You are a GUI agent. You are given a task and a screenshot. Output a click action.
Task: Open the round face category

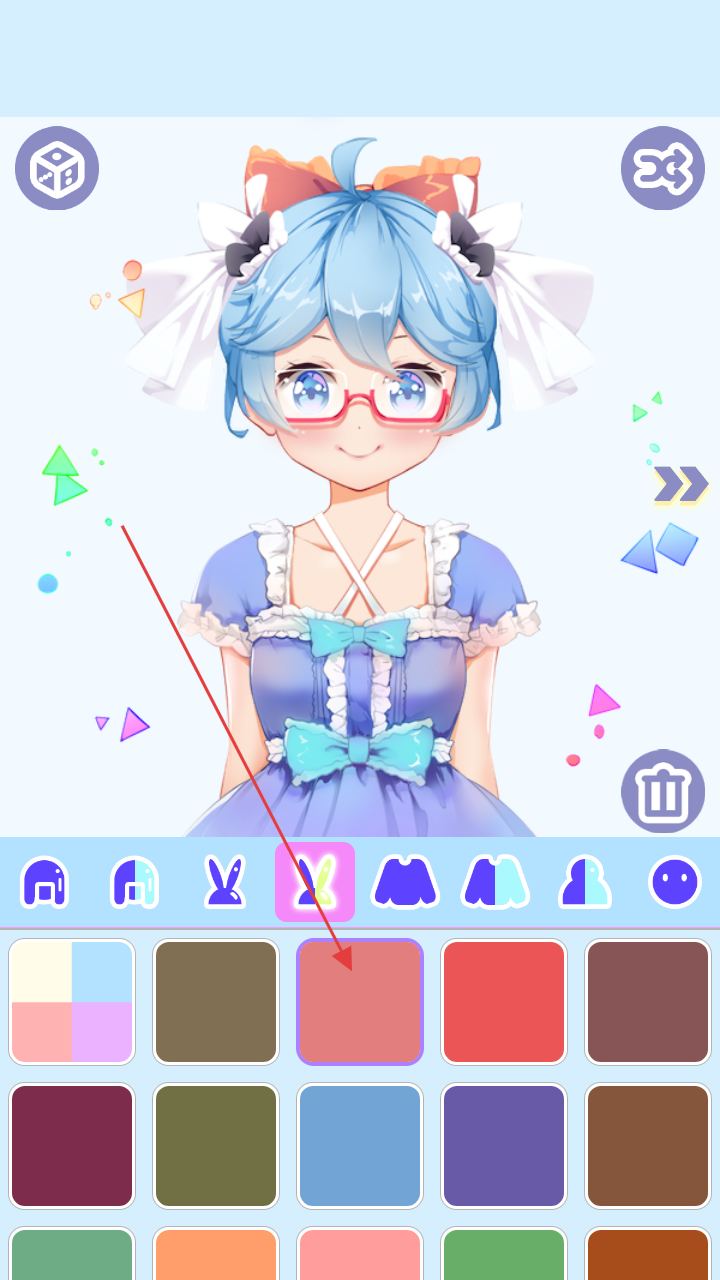(675, 882)
